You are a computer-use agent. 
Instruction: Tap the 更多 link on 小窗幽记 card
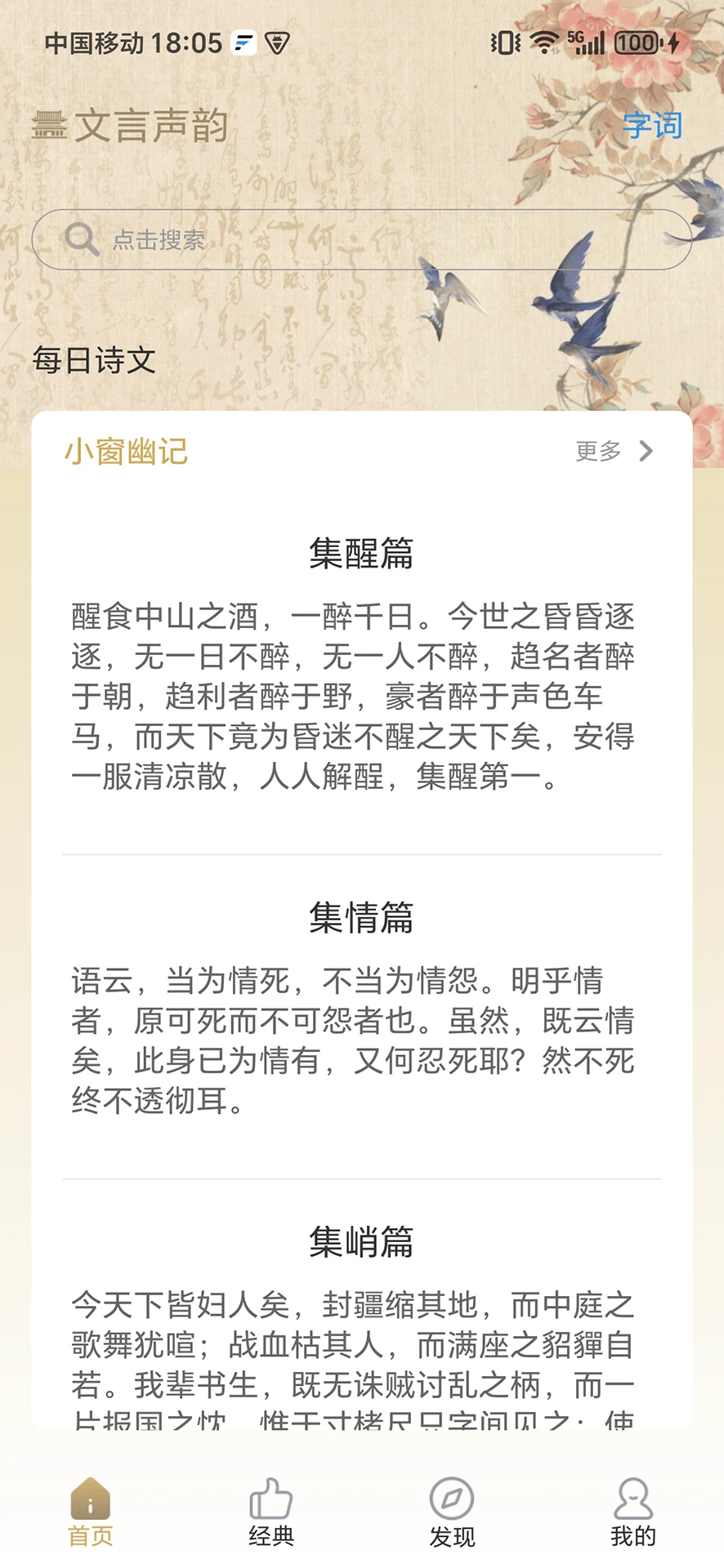coord(598,452)
